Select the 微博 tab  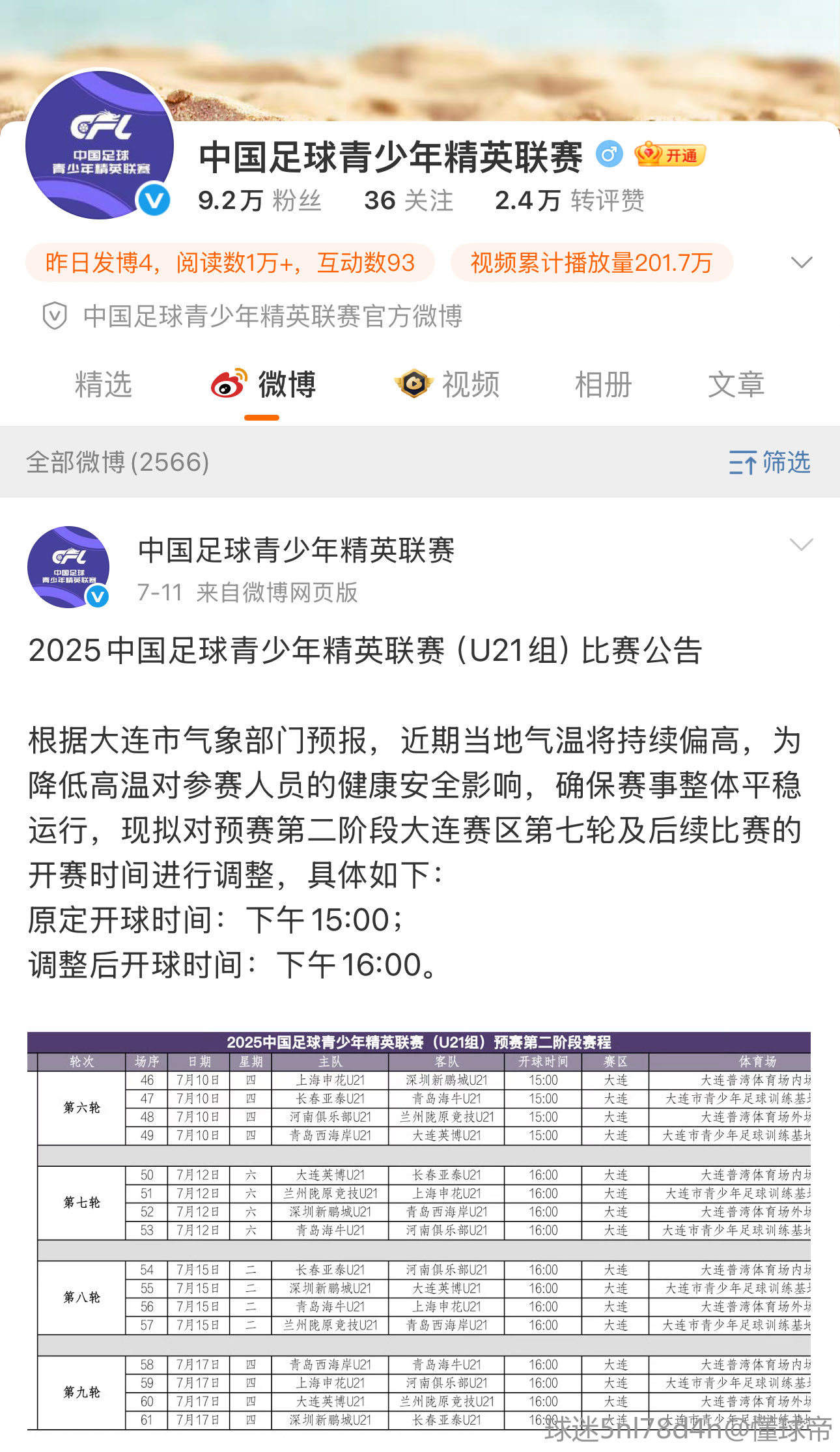264,384
